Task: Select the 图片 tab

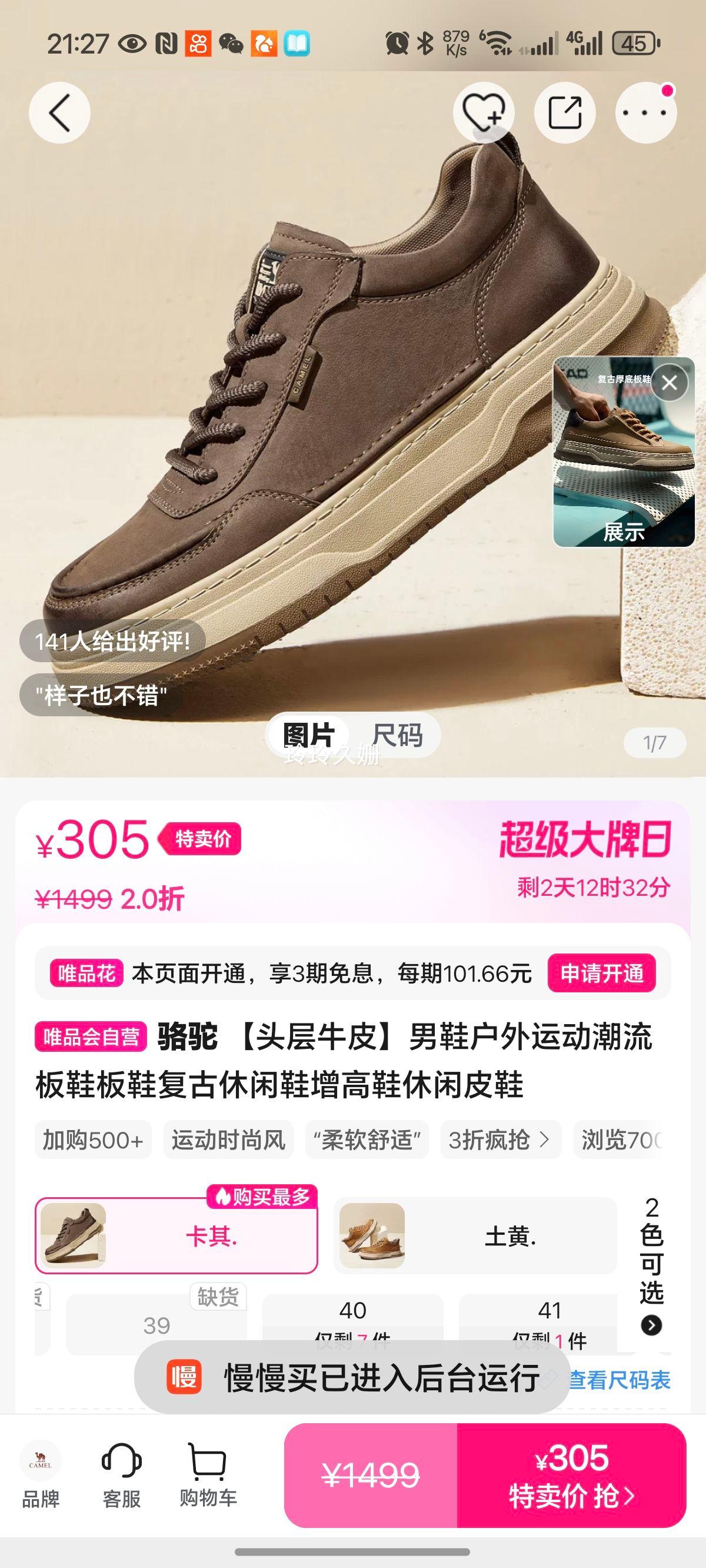Action: (308, 735)
